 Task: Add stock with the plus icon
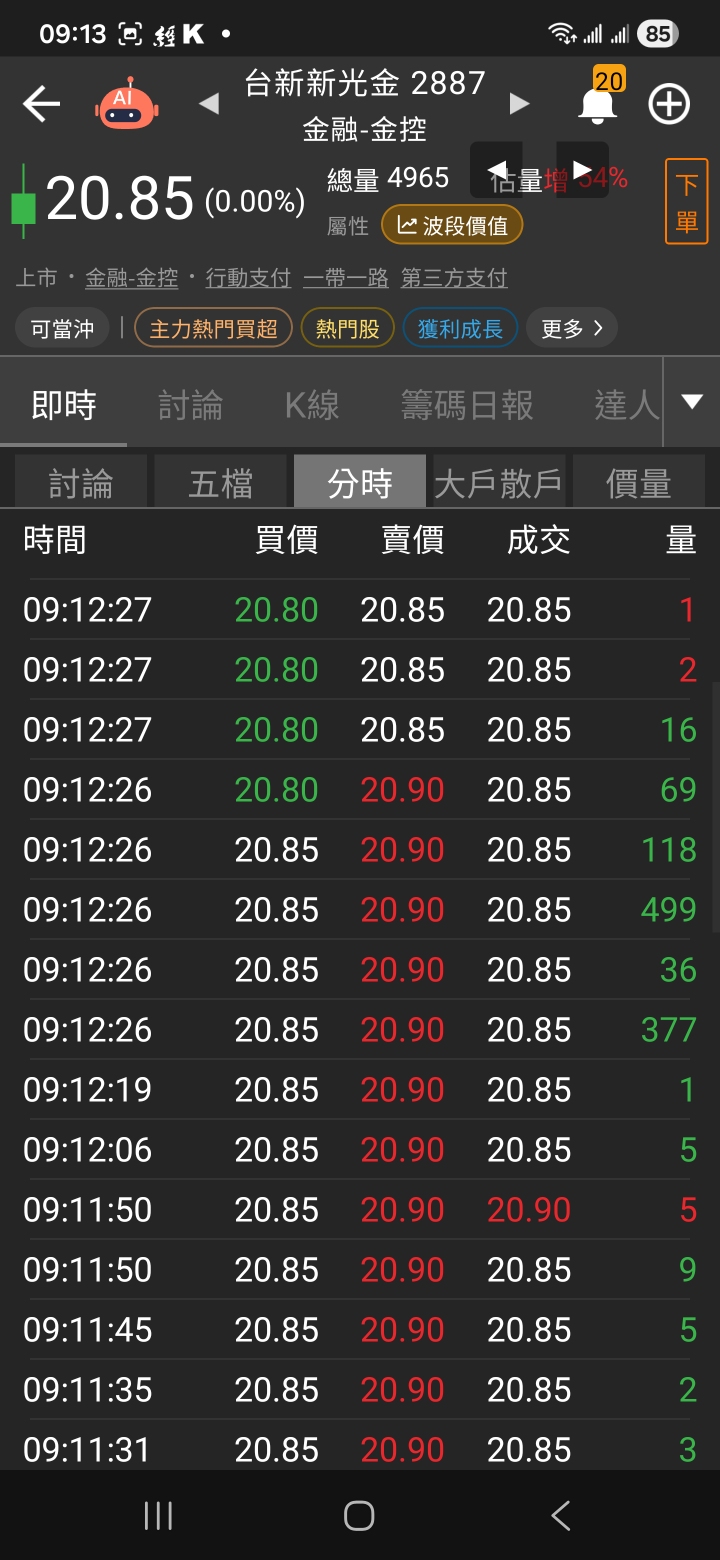click(x=669, y=104)
